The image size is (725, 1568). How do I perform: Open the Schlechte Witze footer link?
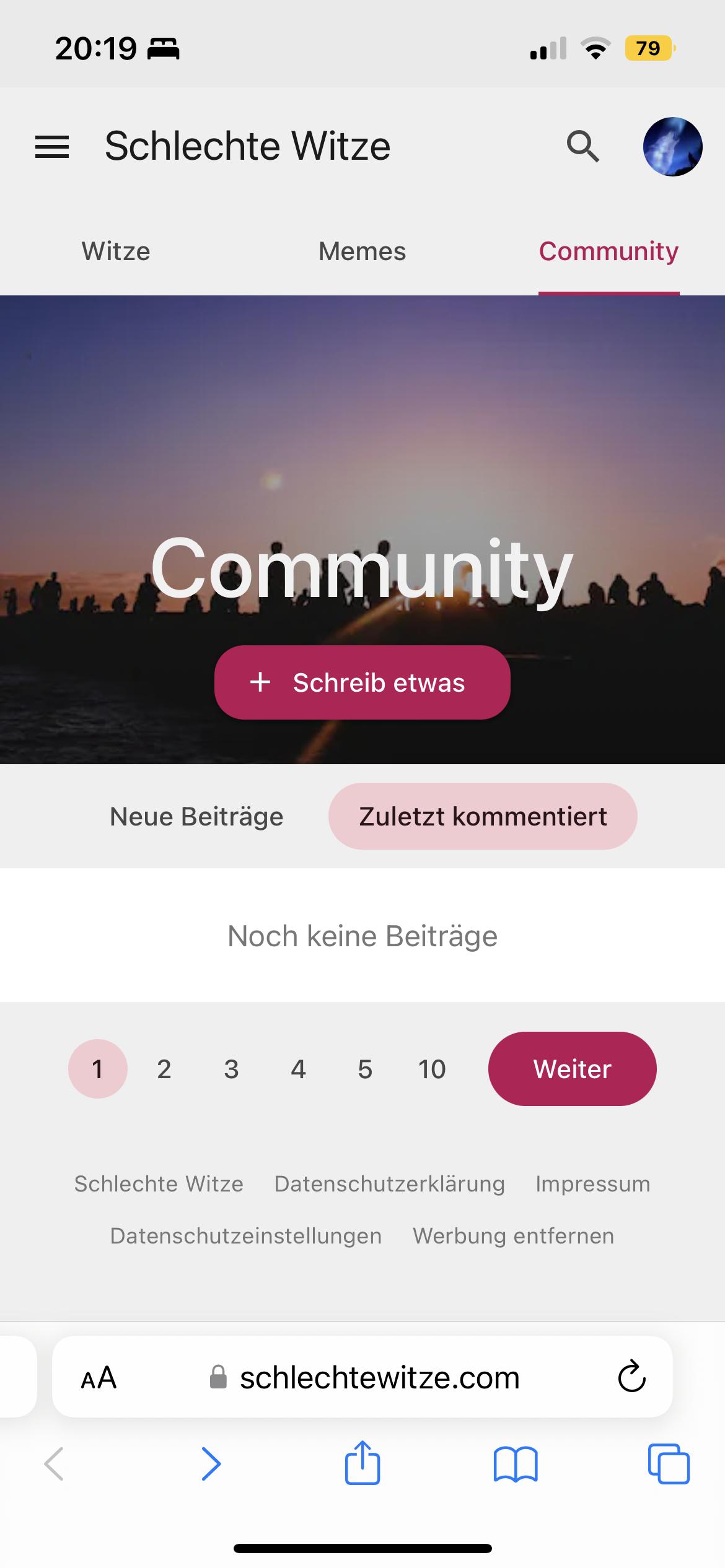point(159,1184)
